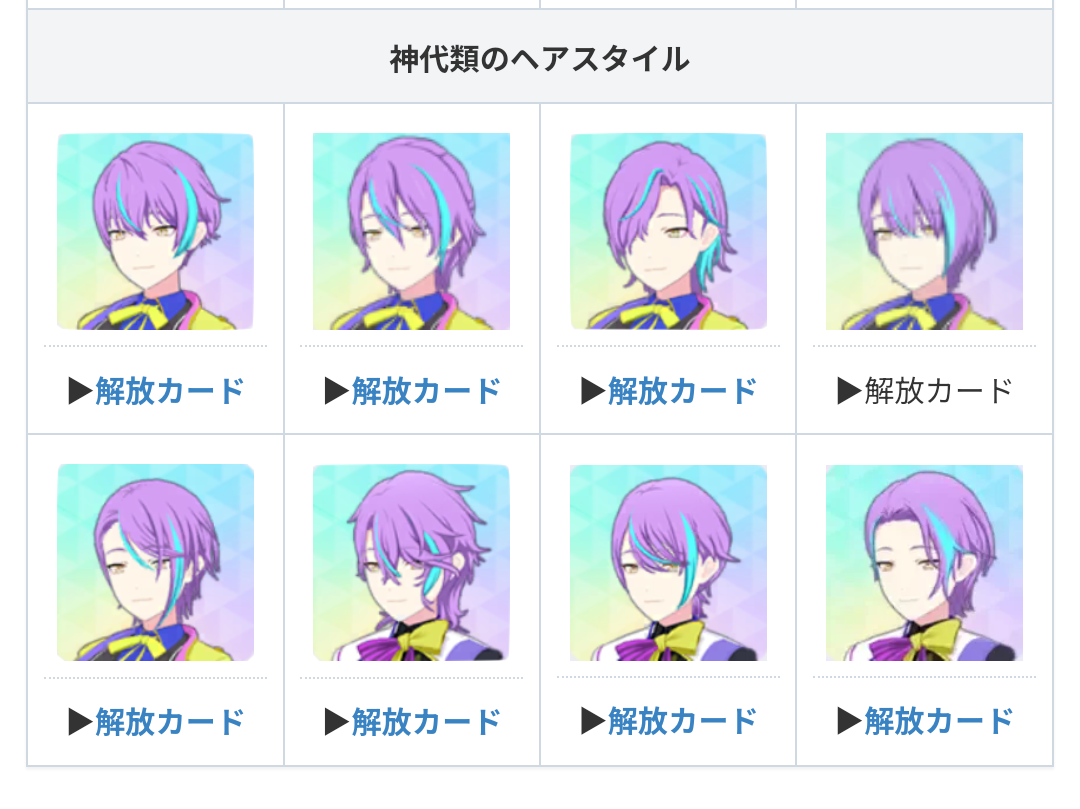Tap 解放カード link under the seventh hairstyle
Image resolution: width=1080 pixels, height=809 pixels.
tap(682, 721)
